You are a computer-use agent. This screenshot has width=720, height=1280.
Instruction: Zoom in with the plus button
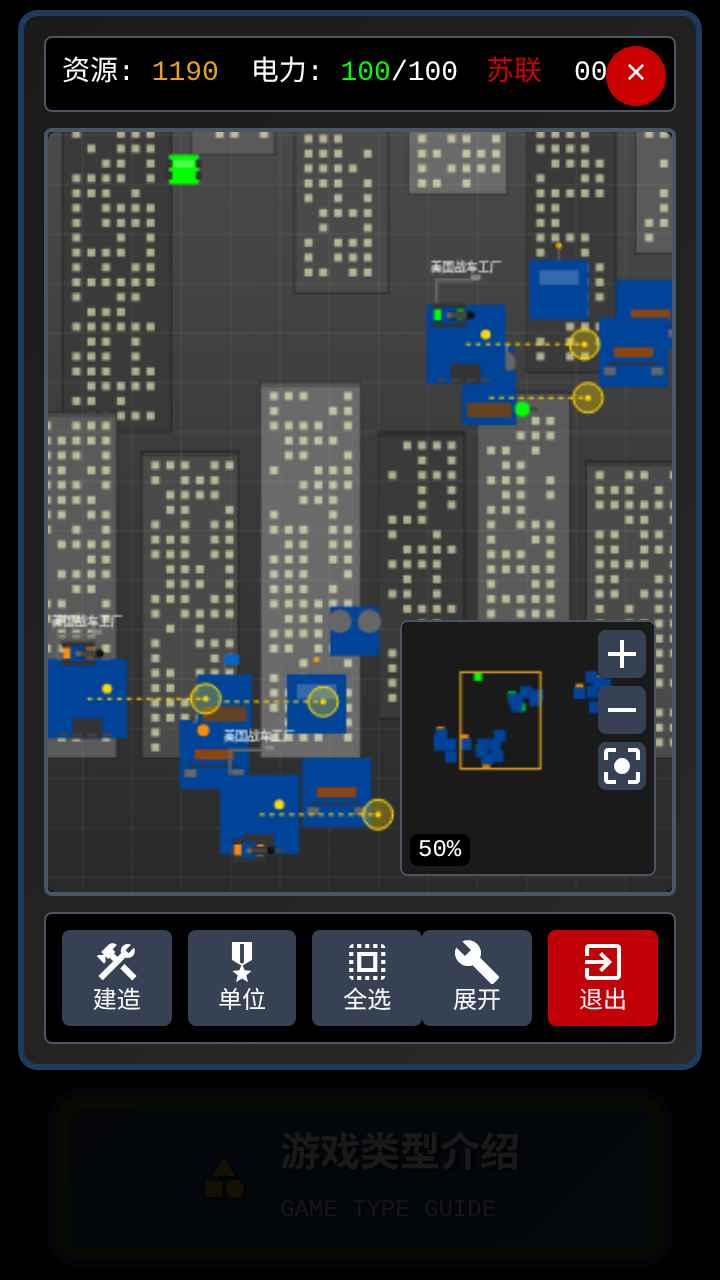[622, 654]
